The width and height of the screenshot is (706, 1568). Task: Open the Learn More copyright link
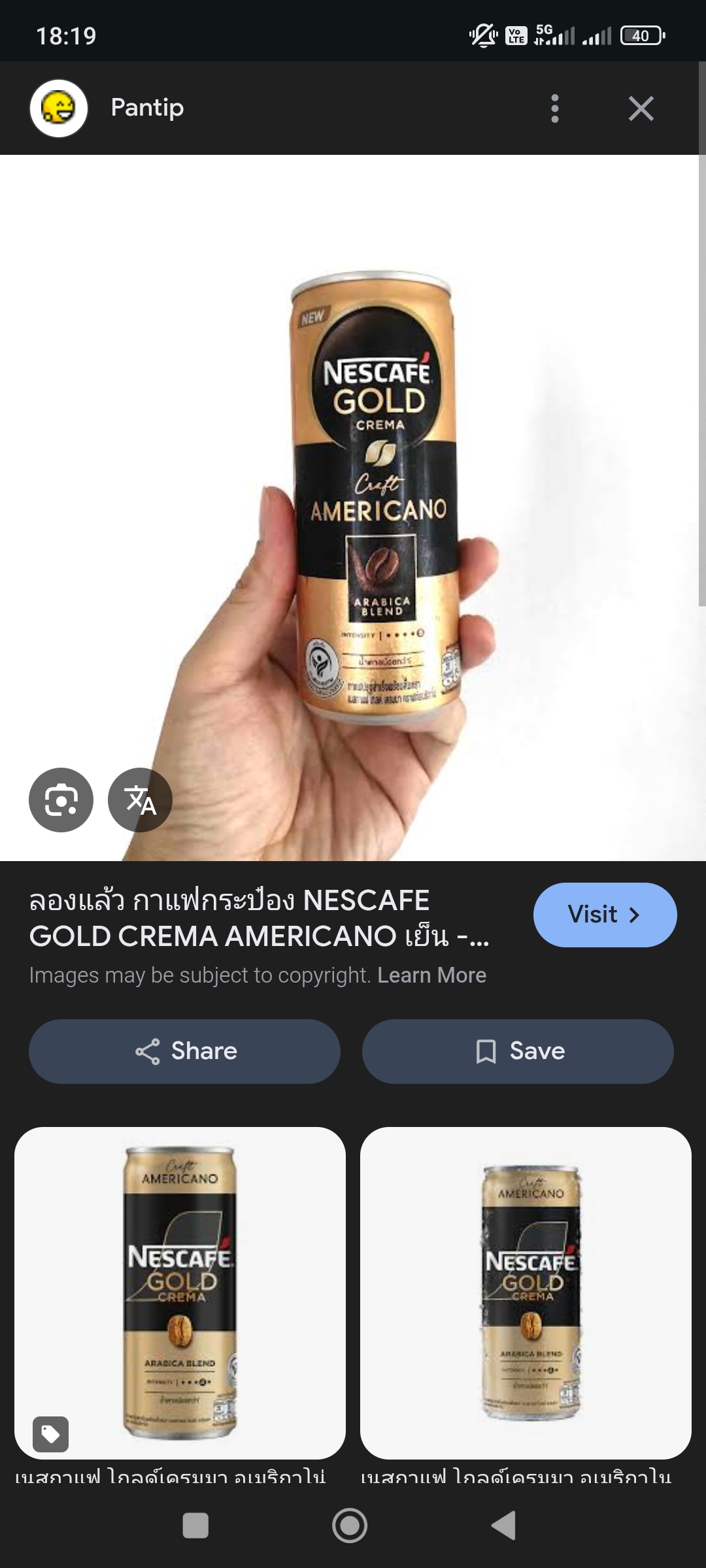click(x=431, y=975)
